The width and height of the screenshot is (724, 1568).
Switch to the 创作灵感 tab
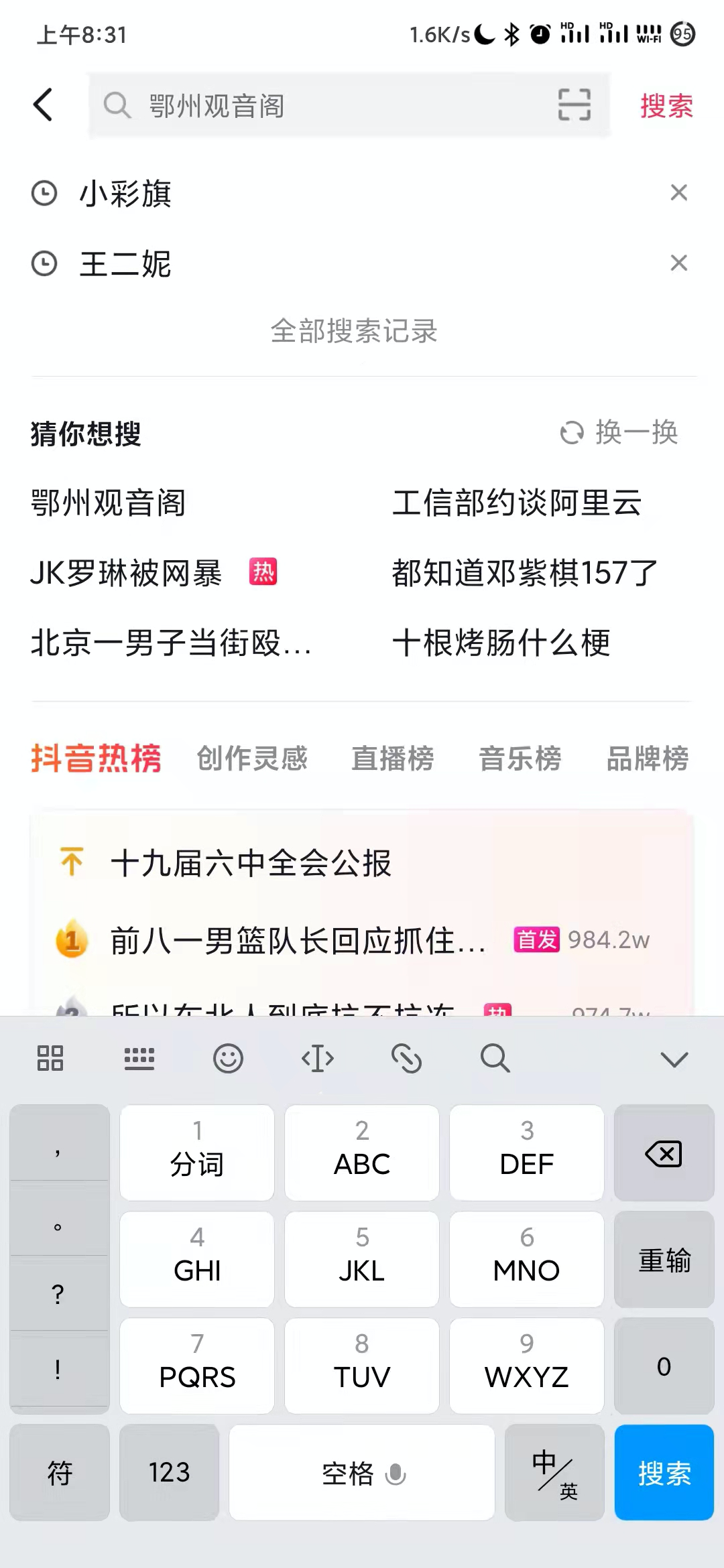click(252, 759)
